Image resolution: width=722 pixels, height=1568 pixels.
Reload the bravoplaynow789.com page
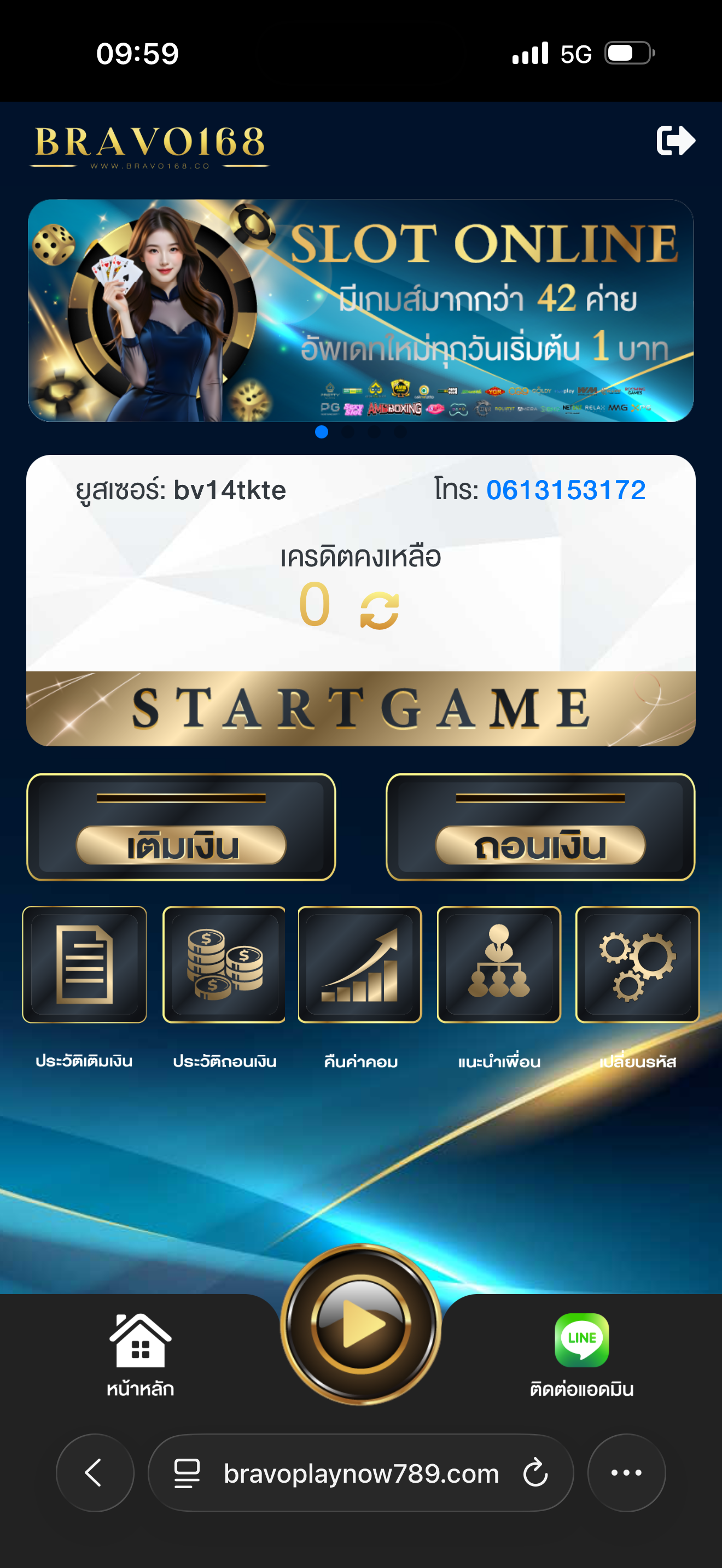[535, 1472]
